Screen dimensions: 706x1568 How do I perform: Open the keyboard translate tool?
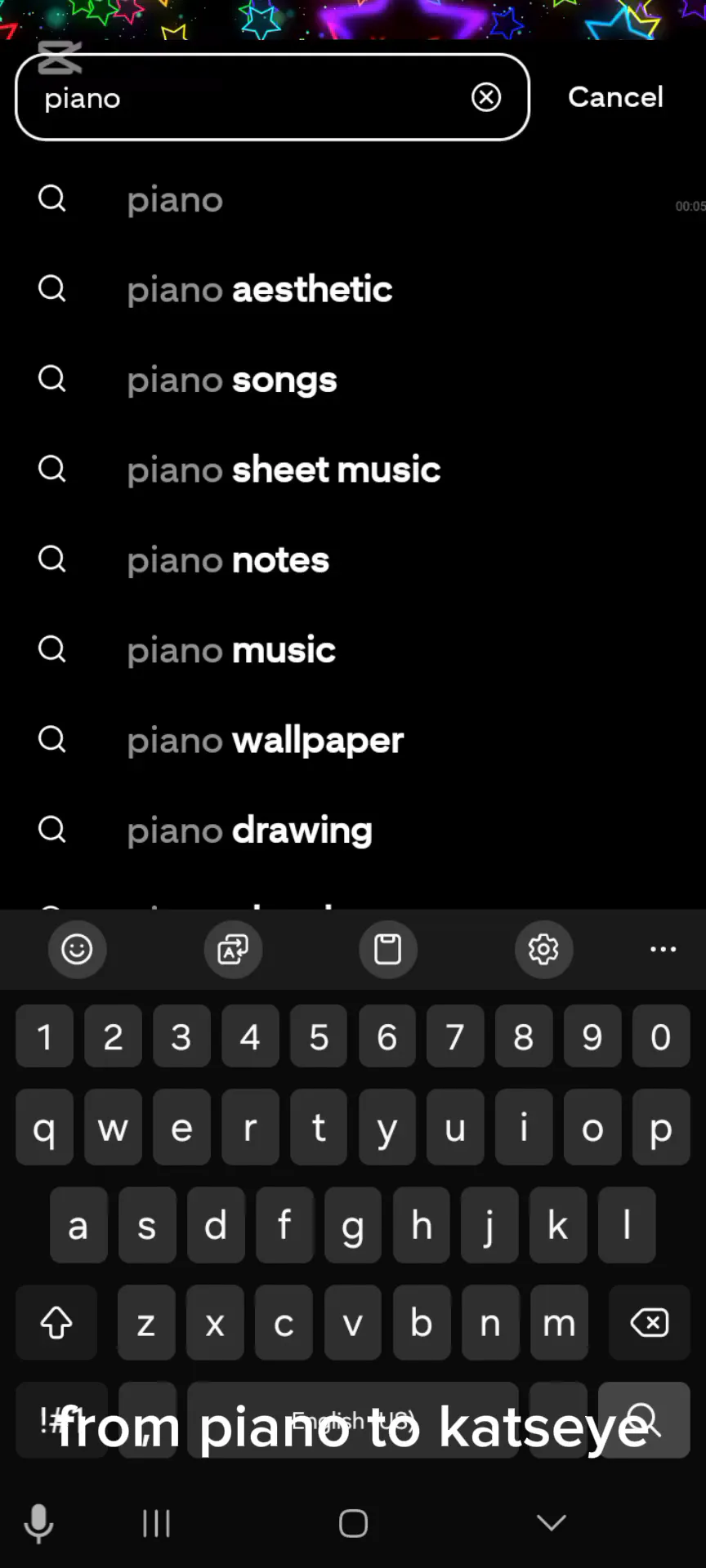click(x=233, y=949)
